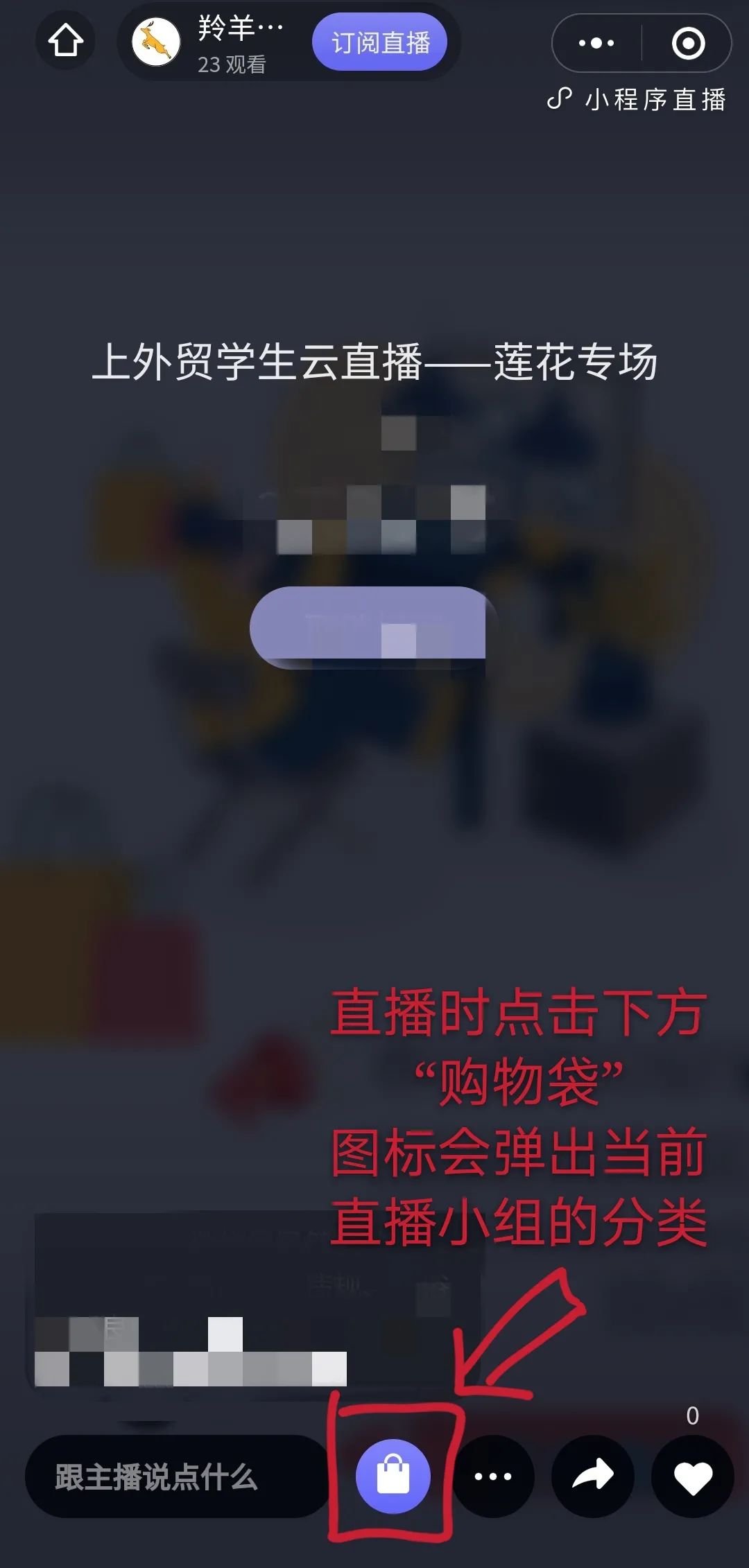Open the shopping bag product list
Screen dimensions: 749x1568
(x=393, y=1476)
